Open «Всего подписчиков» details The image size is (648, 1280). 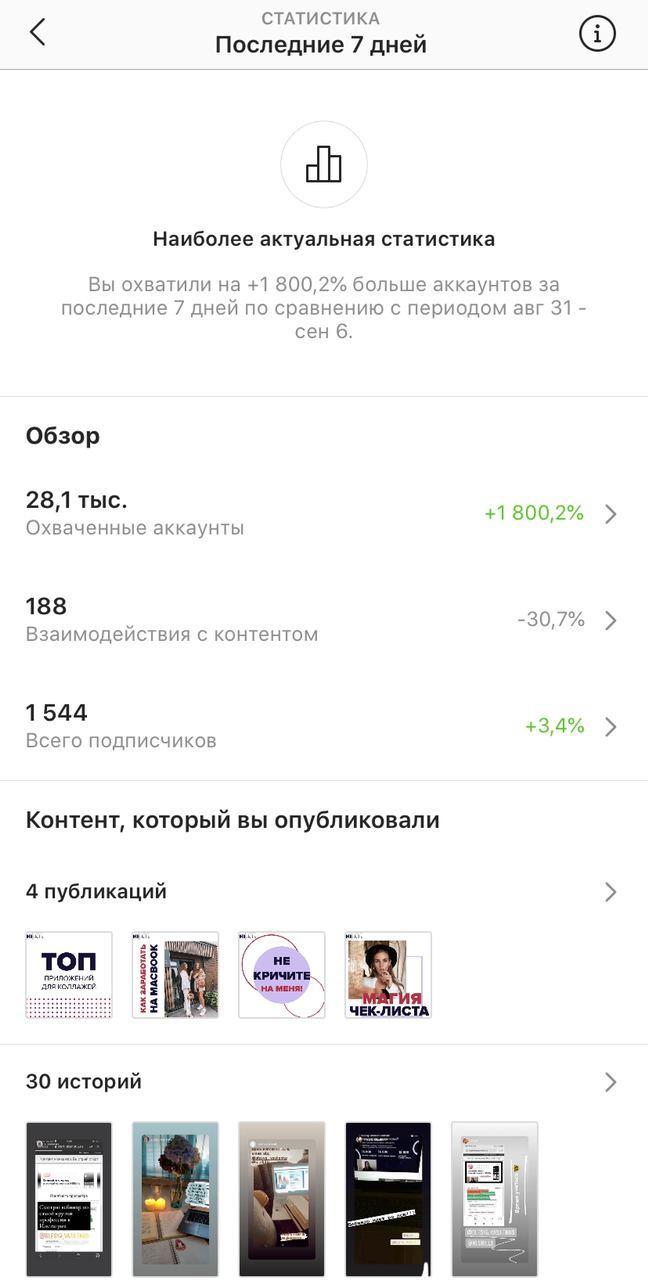tap(324, 726)
